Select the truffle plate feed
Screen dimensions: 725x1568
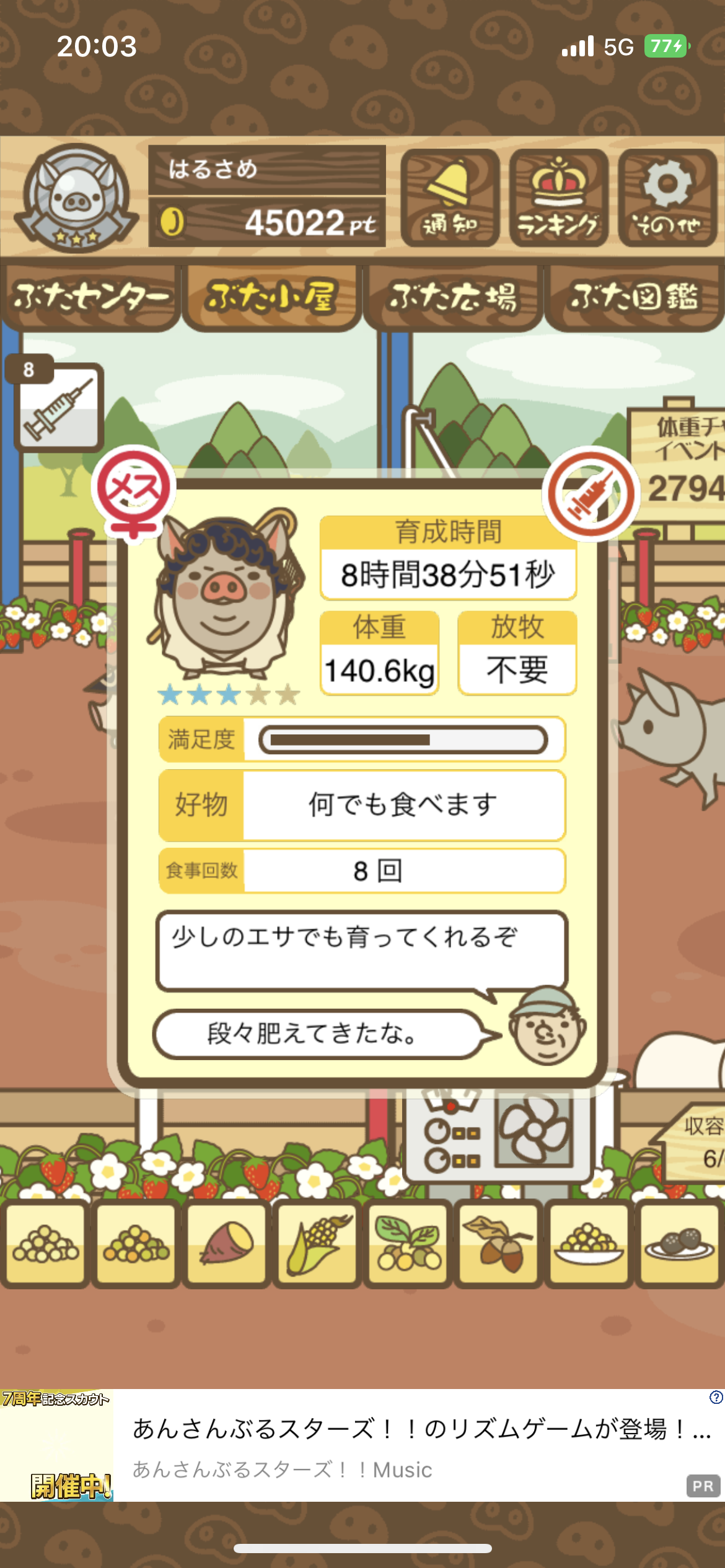coord(680,1244)
